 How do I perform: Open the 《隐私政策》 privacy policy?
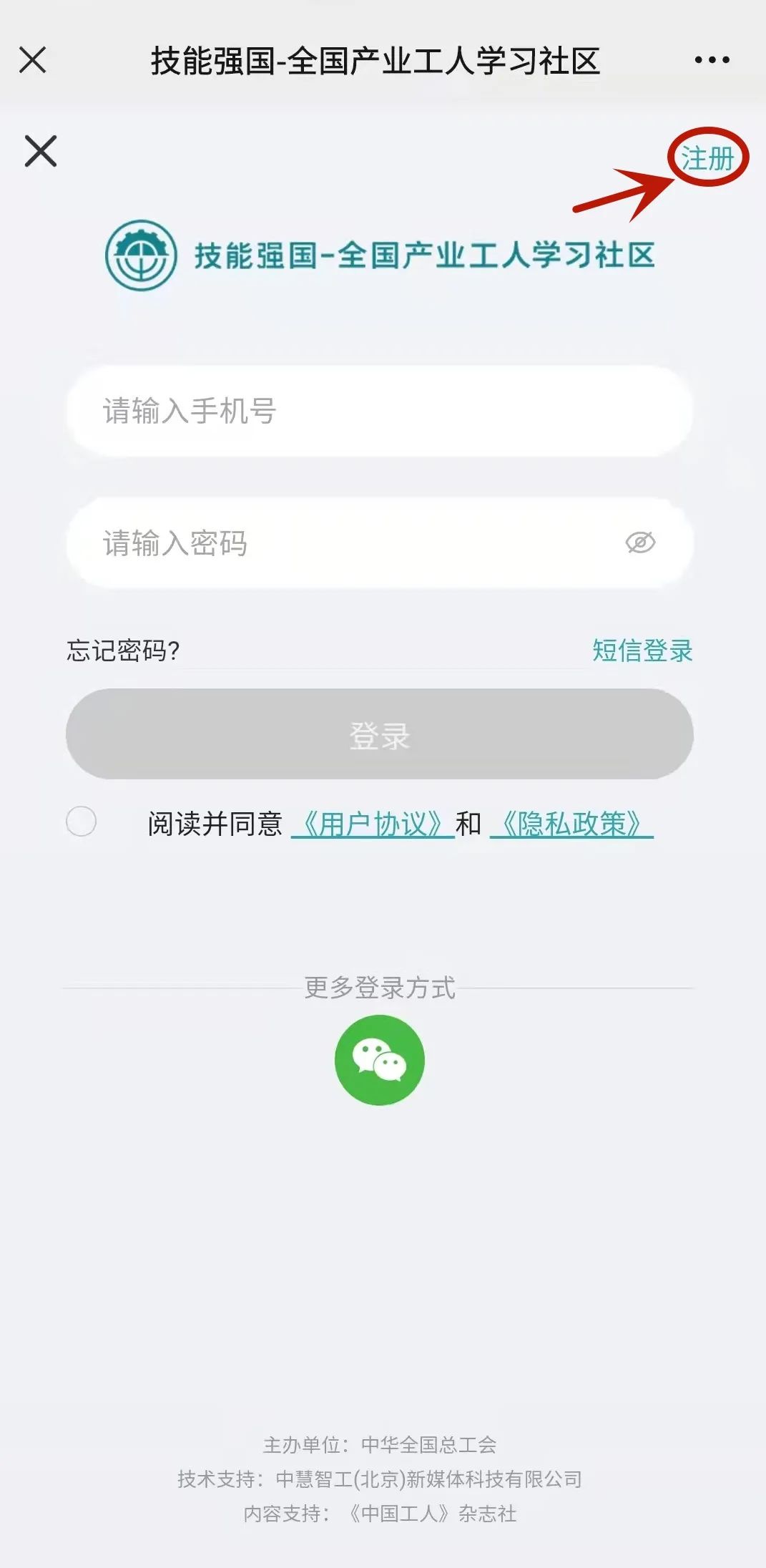pyautogui.click(x=571, y=824)
